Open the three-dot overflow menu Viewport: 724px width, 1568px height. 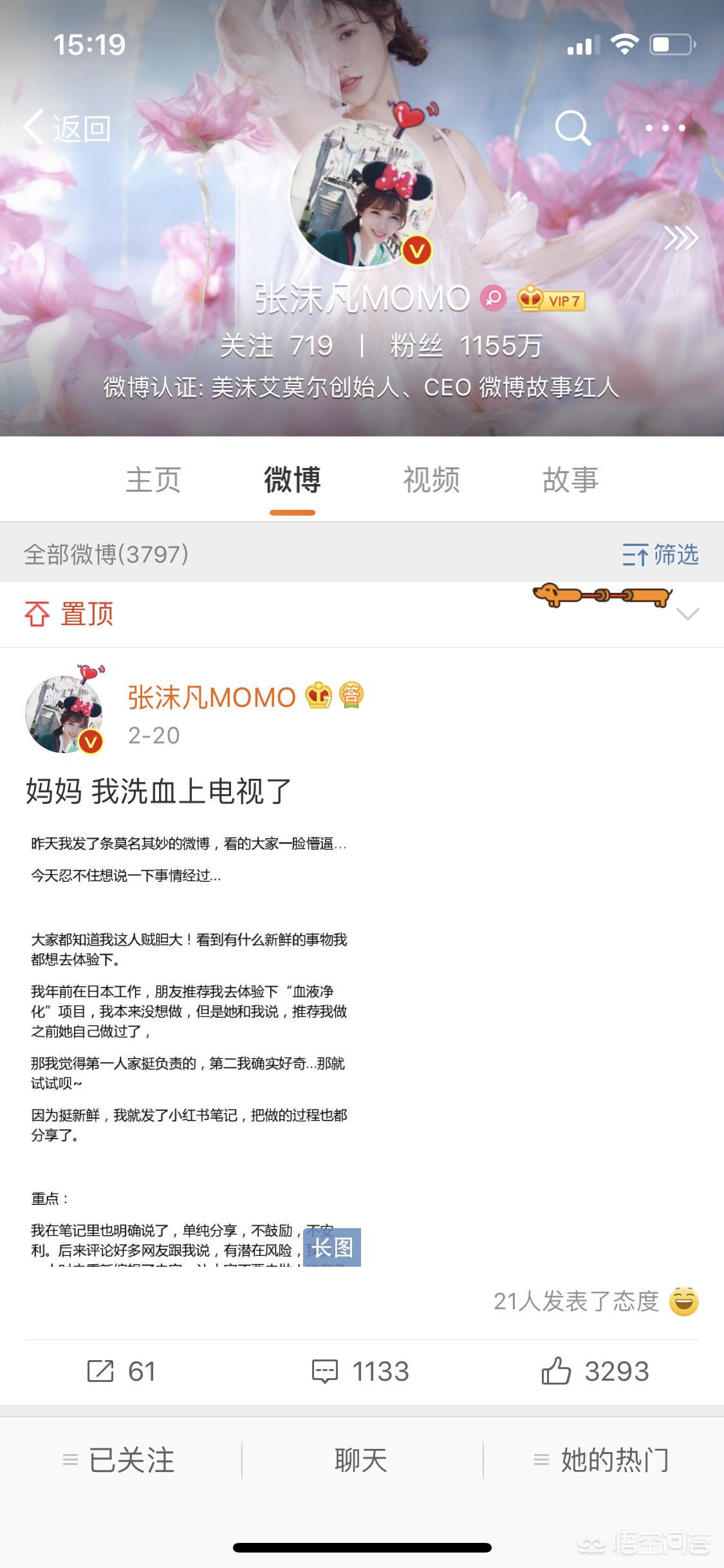pyautogui.click(x=665, y=127)
